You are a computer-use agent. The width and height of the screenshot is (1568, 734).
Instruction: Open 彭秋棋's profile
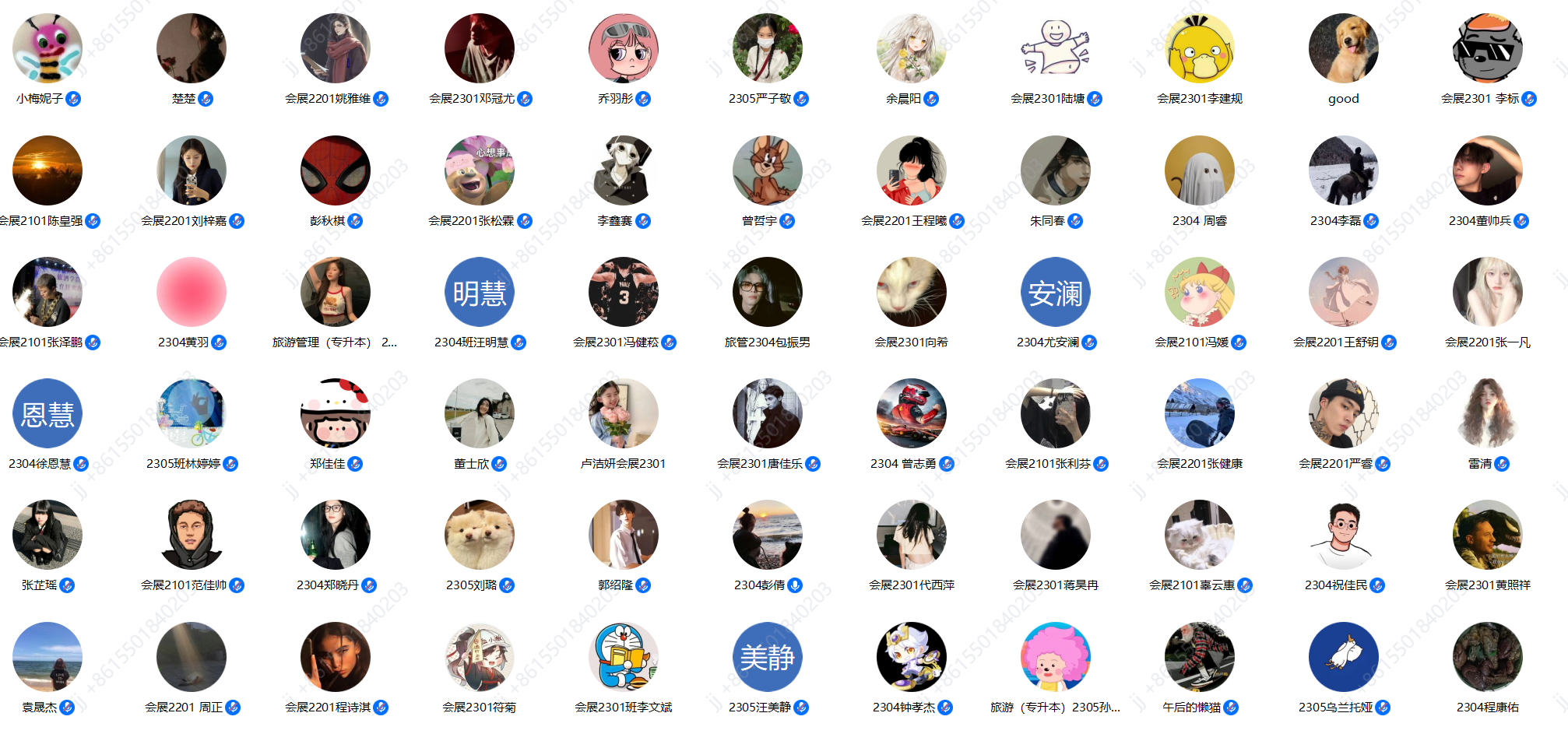point(336,170)
